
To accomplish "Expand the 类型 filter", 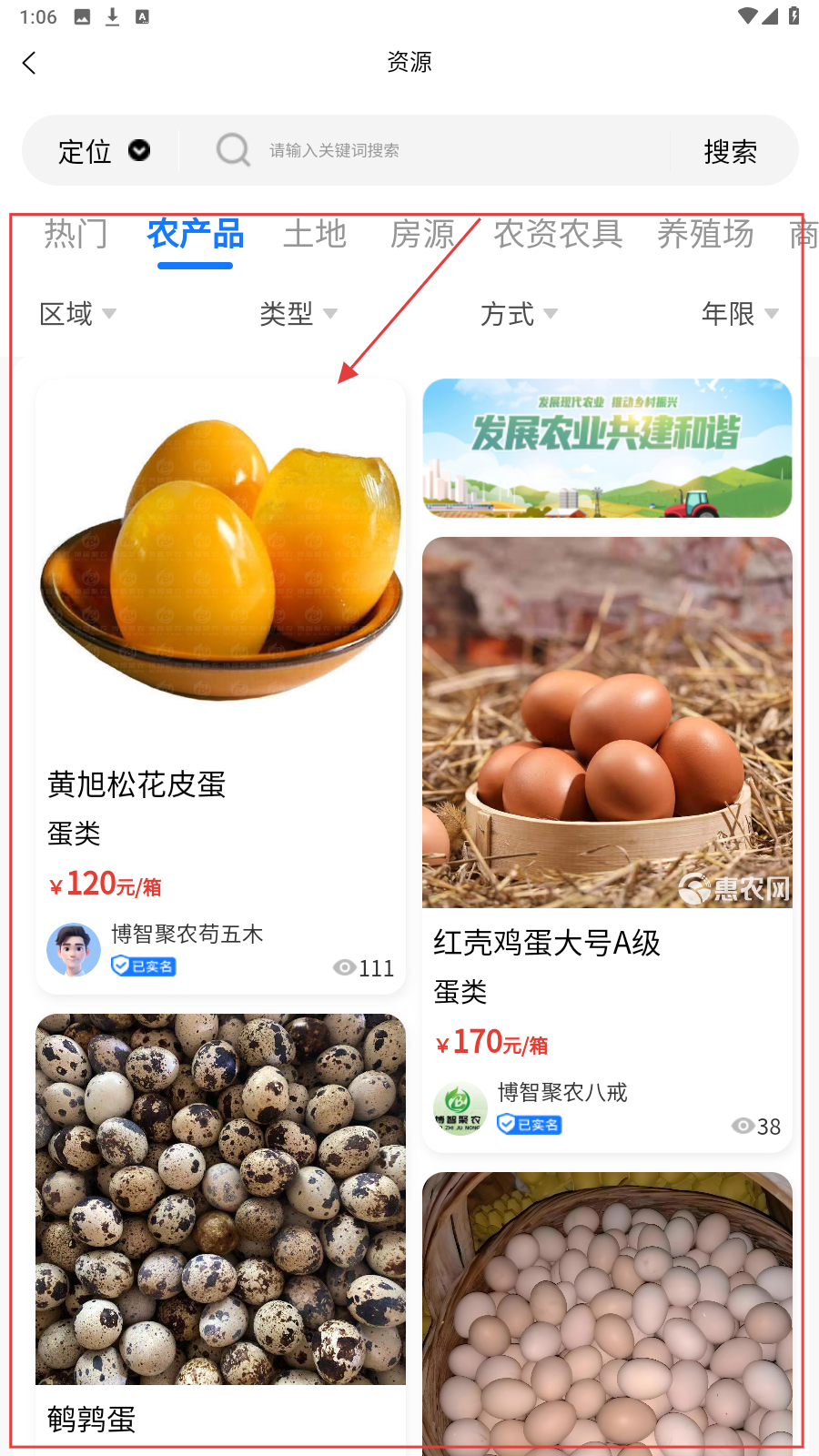I will [x=298, y=314].
